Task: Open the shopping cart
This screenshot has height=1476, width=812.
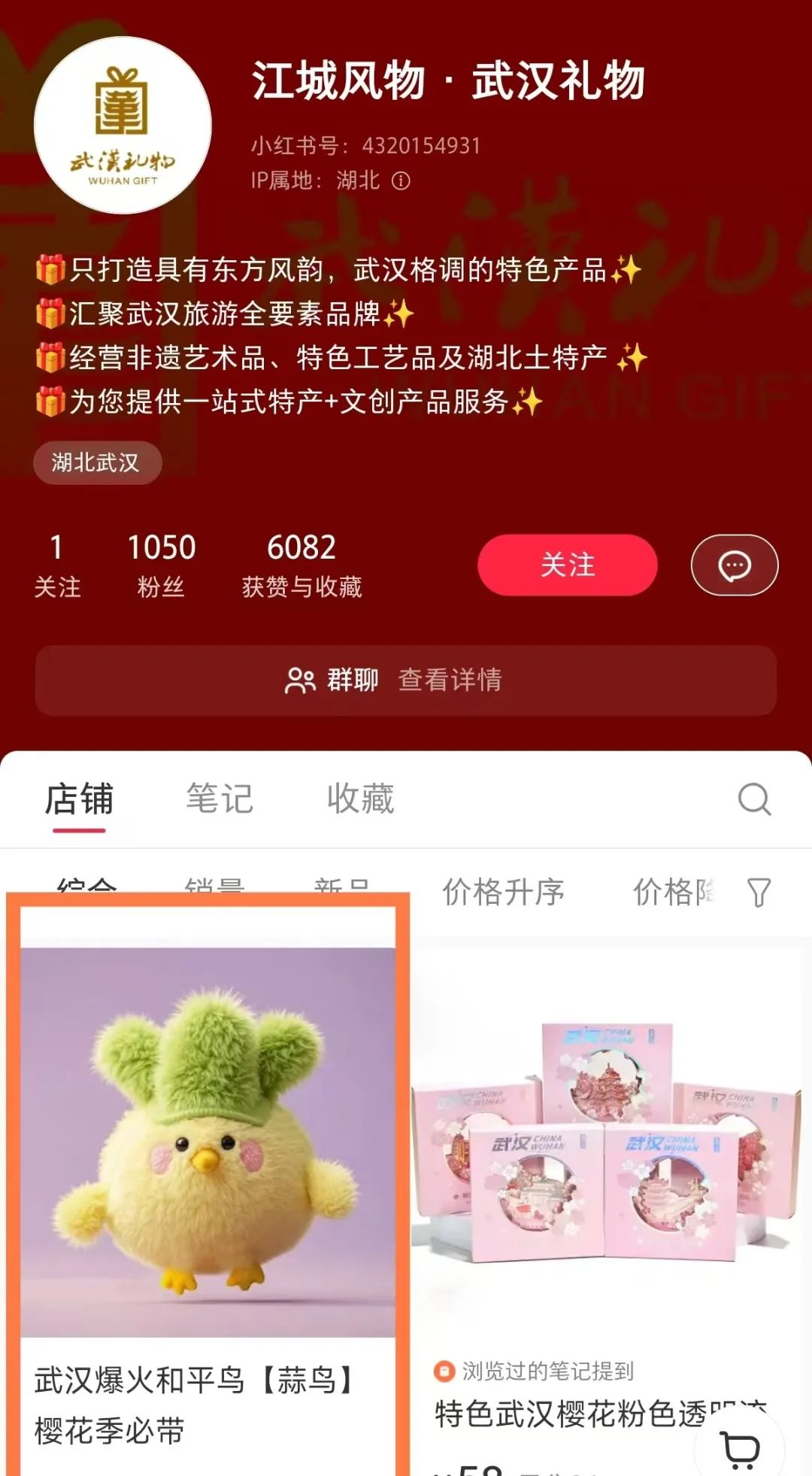Action: tap(739, 1448)
